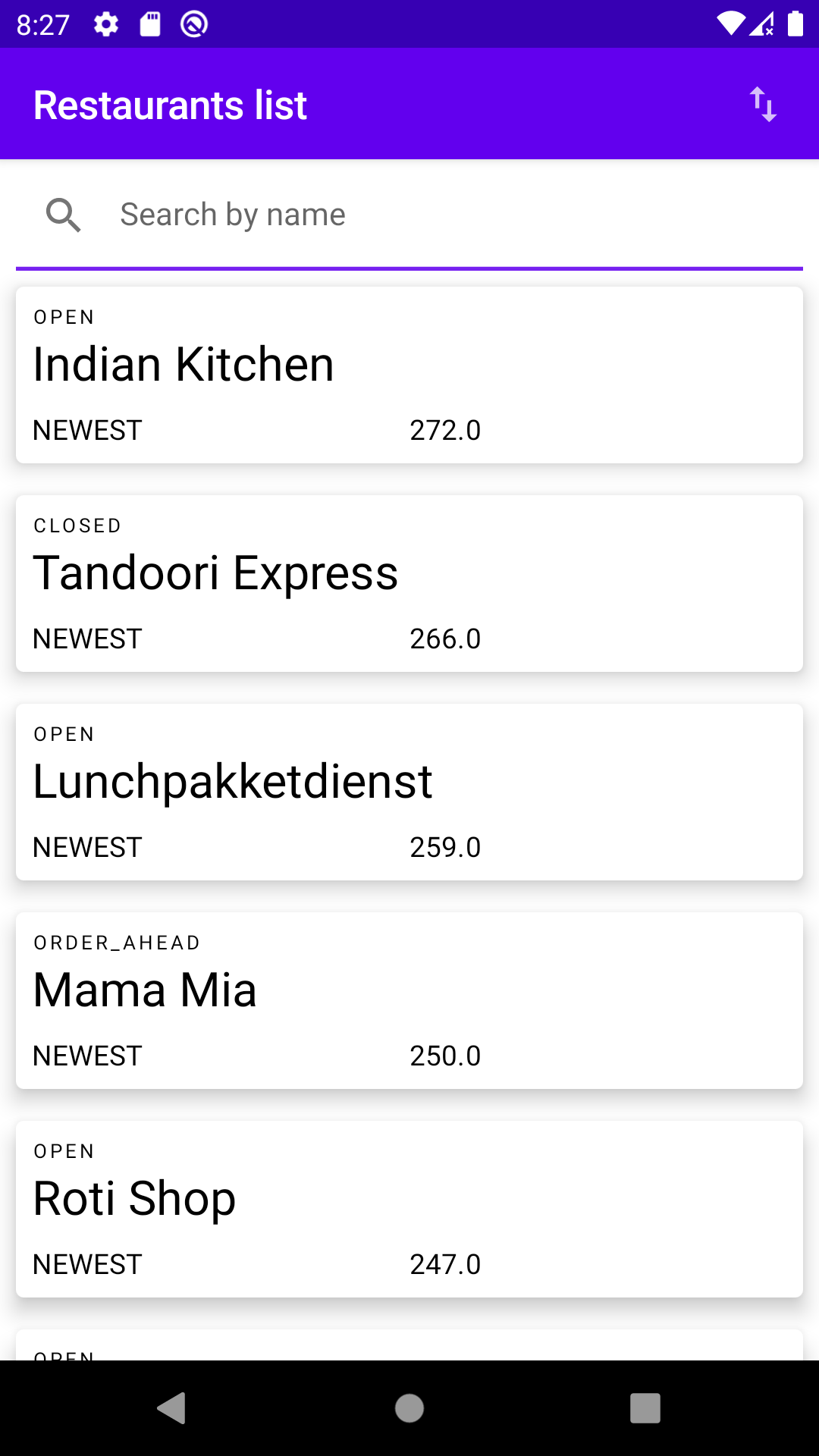Open the Indian Kitchen restaurant card
819x1456 pixels.
click(x=409, y=375)
